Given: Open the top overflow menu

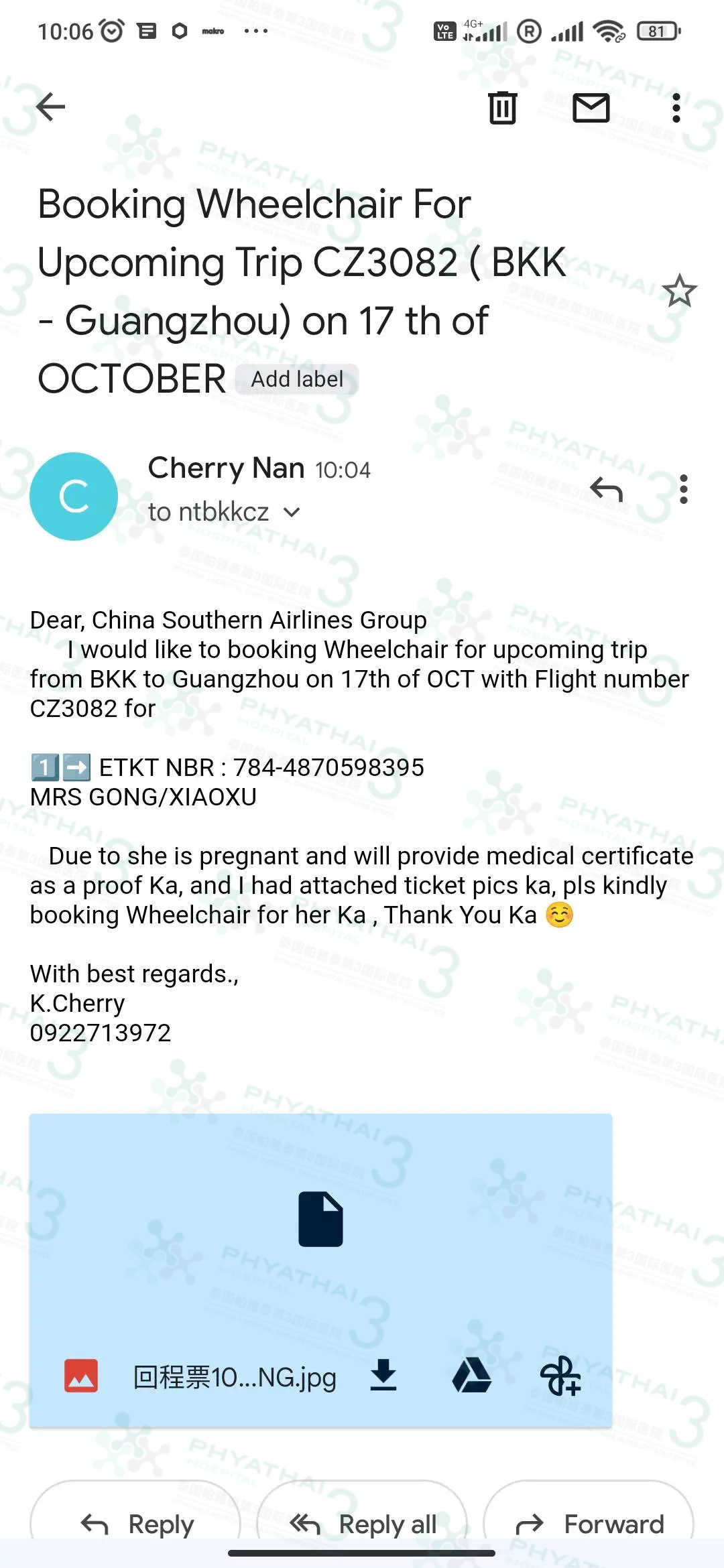Looking at the screenshot, I should 676,107.
